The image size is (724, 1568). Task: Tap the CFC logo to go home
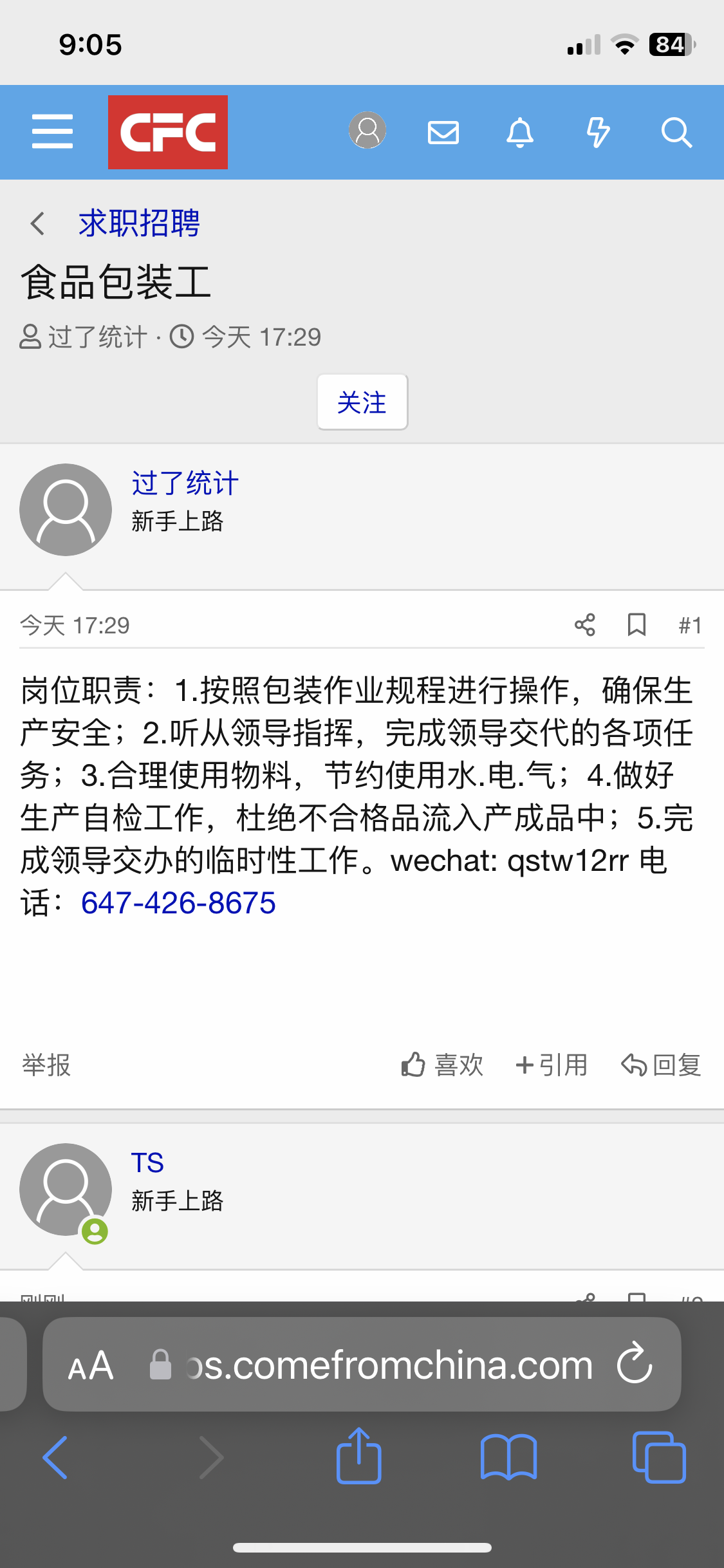(x=167, y=132)
